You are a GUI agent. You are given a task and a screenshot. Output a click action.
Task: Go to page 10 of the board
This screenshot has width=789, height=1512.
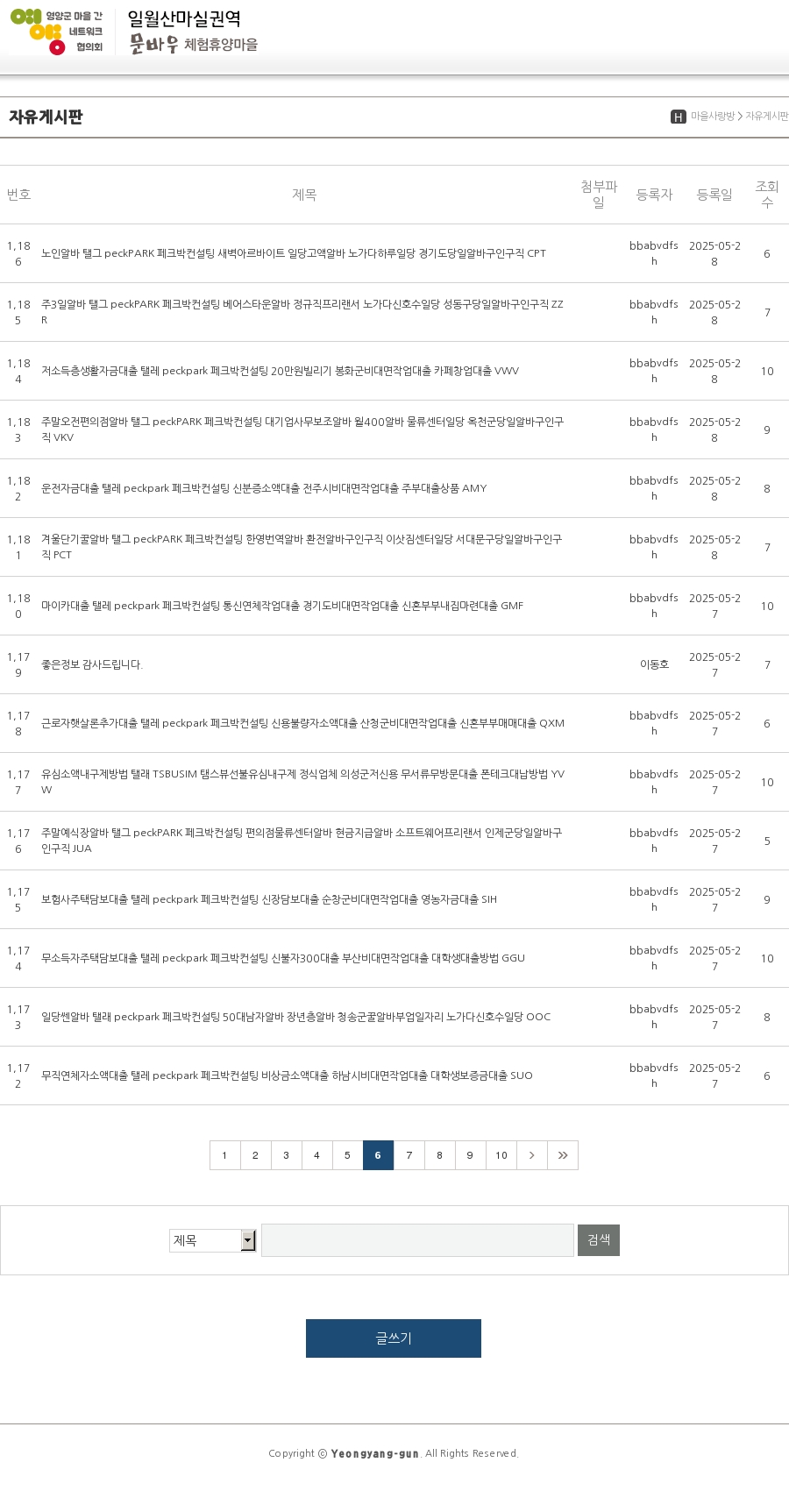tap(501, 1155)
